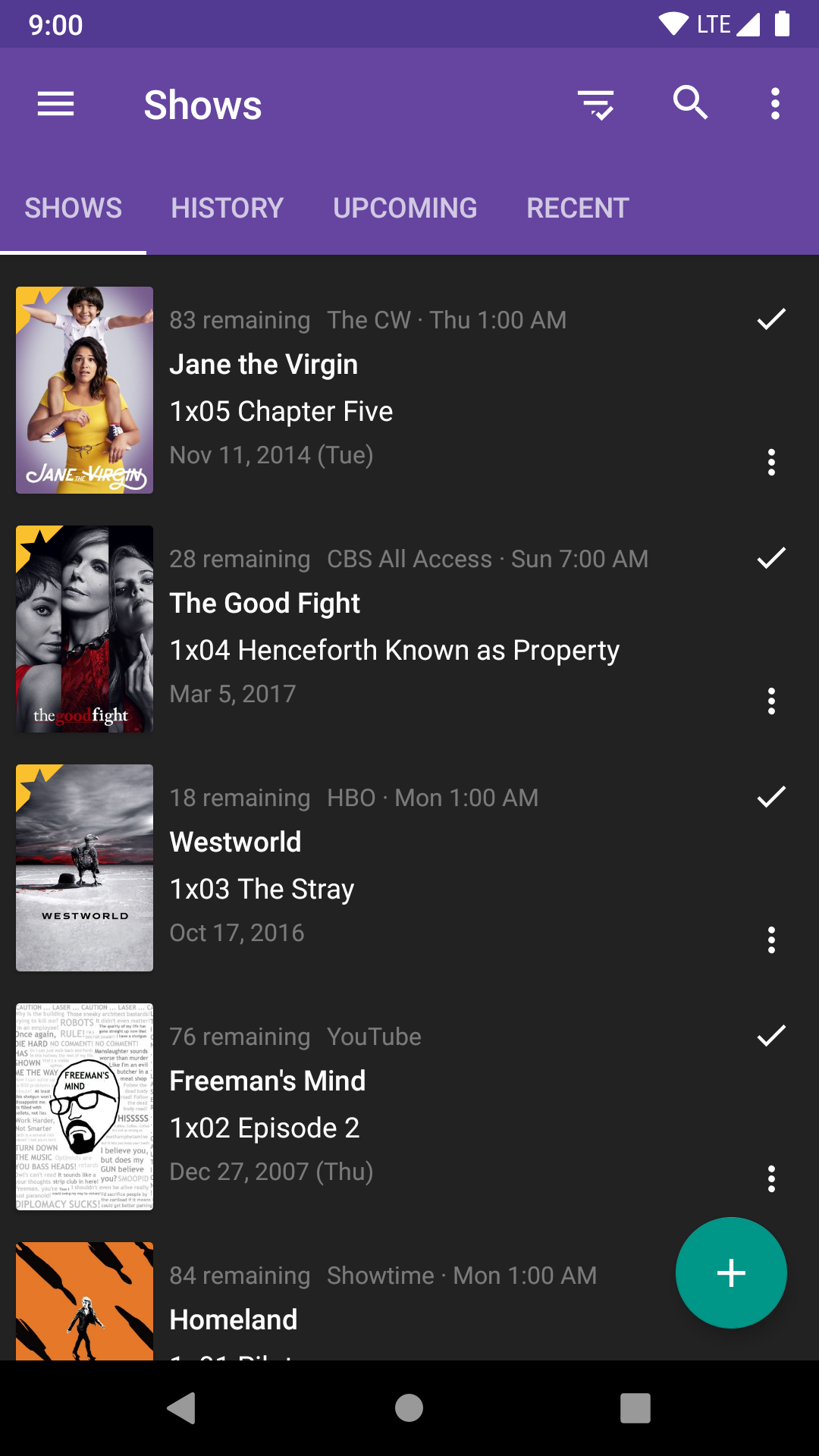Select the Shows tab

(x=74, y=208)
